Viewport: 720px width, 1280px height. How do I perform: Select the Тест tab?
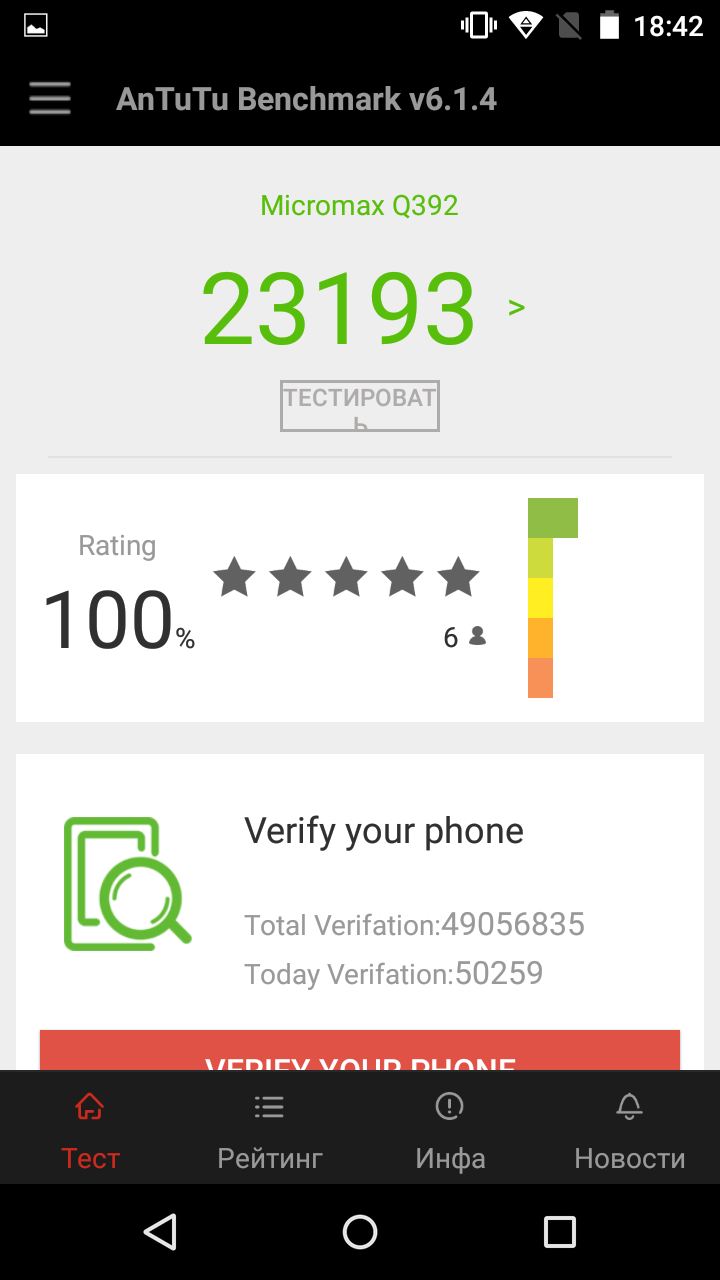[90, 1130]
